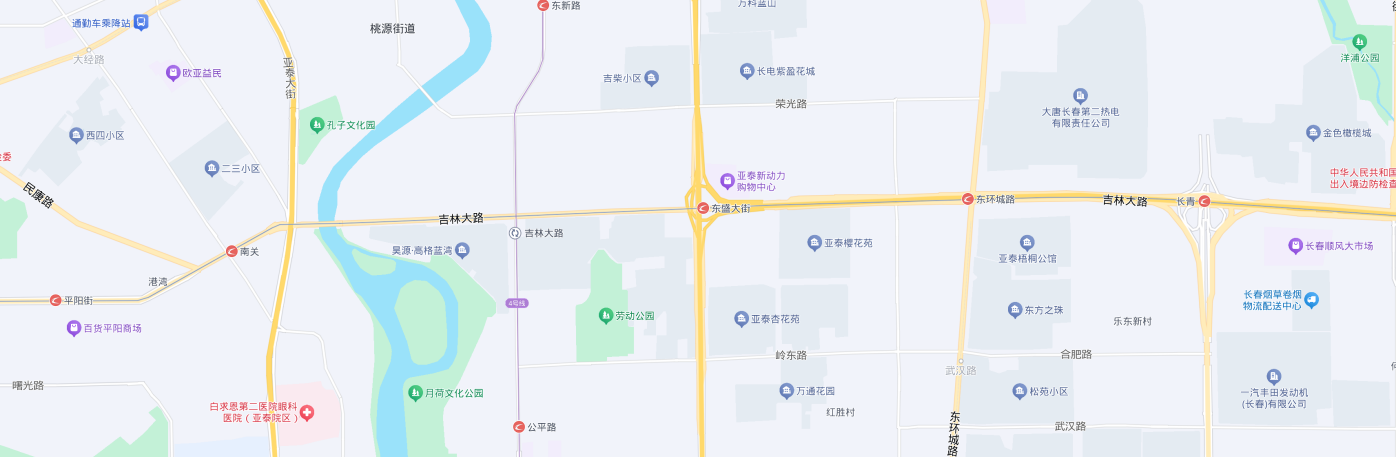1396x457 pixels.
Task: Open the 长电紫盈花城 residential marker
Action: click(x=746, y=71)
